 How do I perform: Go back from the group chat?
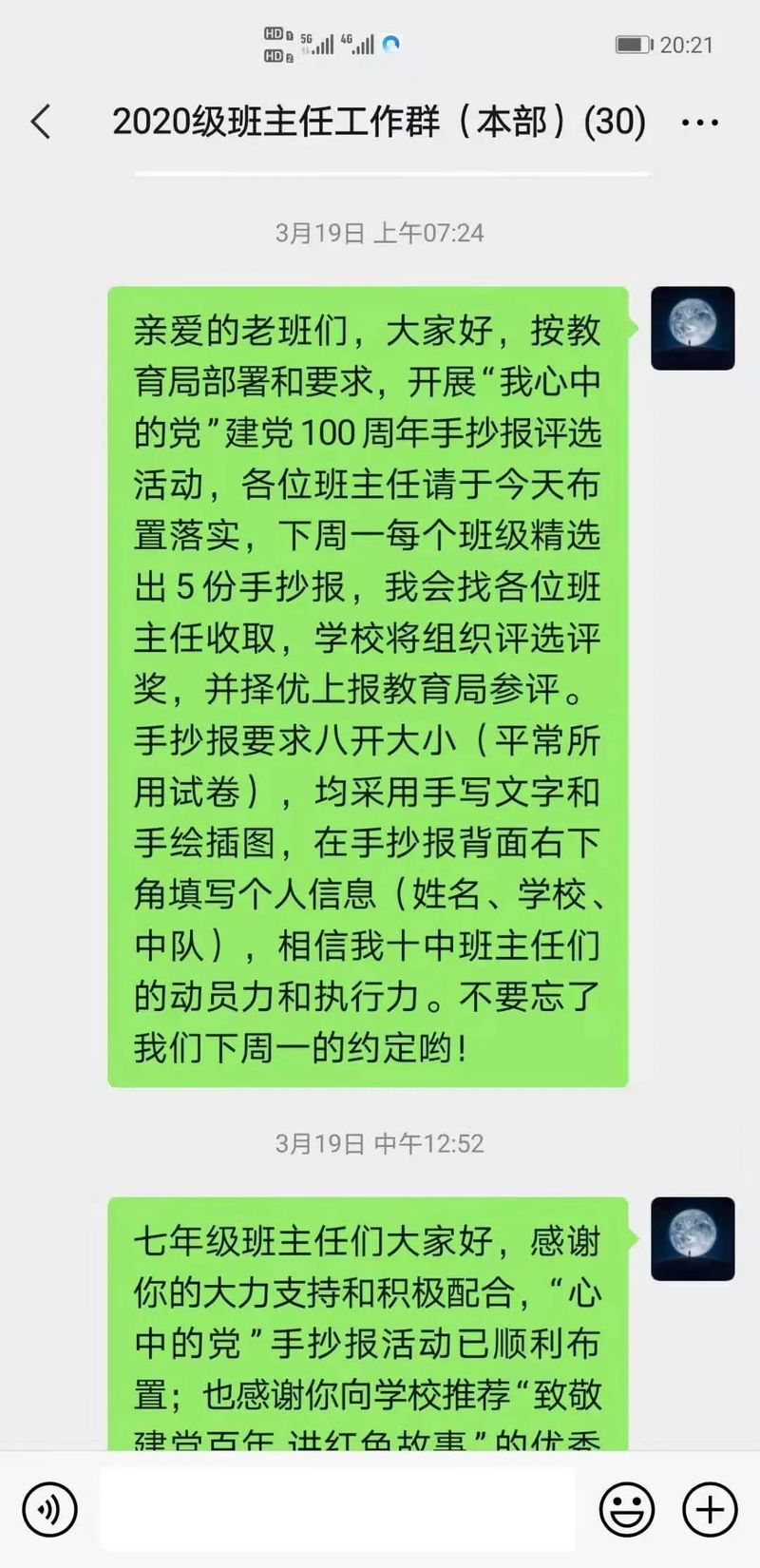[x=41, y=123]
